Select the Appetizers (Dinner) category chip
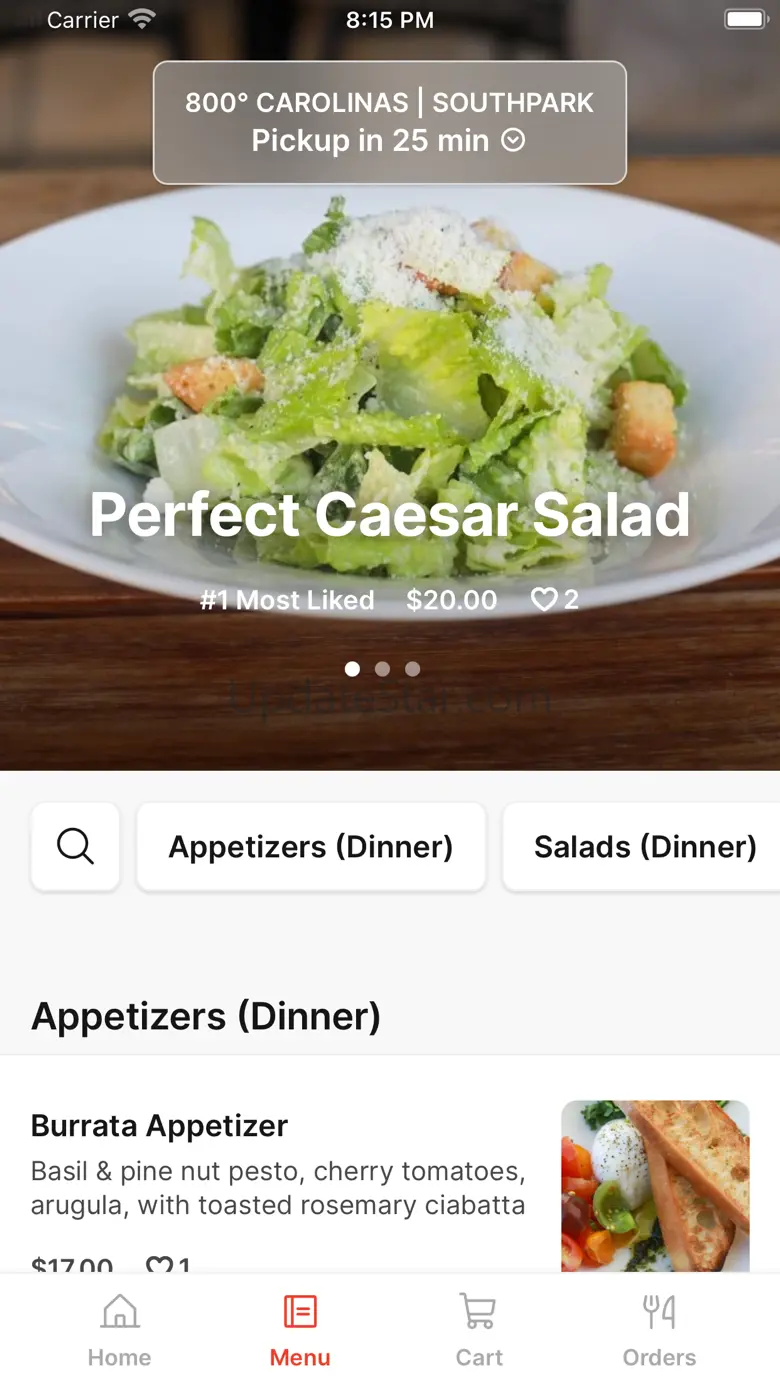 (311, 846)
